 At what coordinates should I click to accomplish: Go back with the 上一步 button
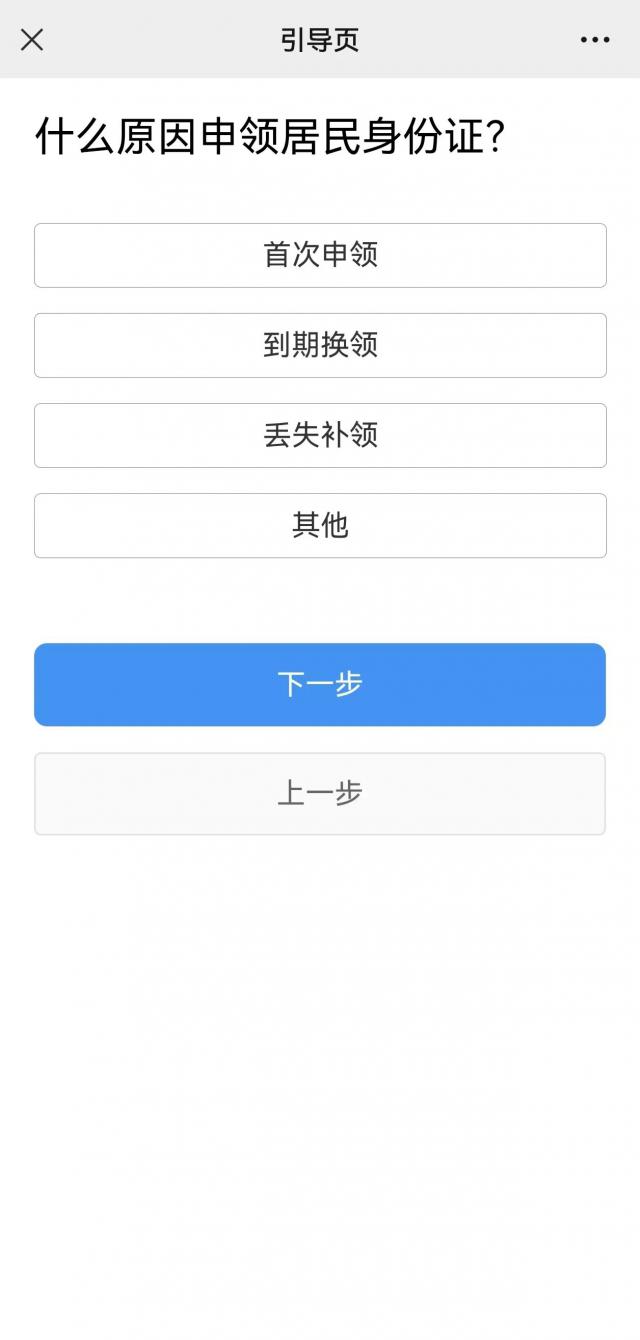320,793
